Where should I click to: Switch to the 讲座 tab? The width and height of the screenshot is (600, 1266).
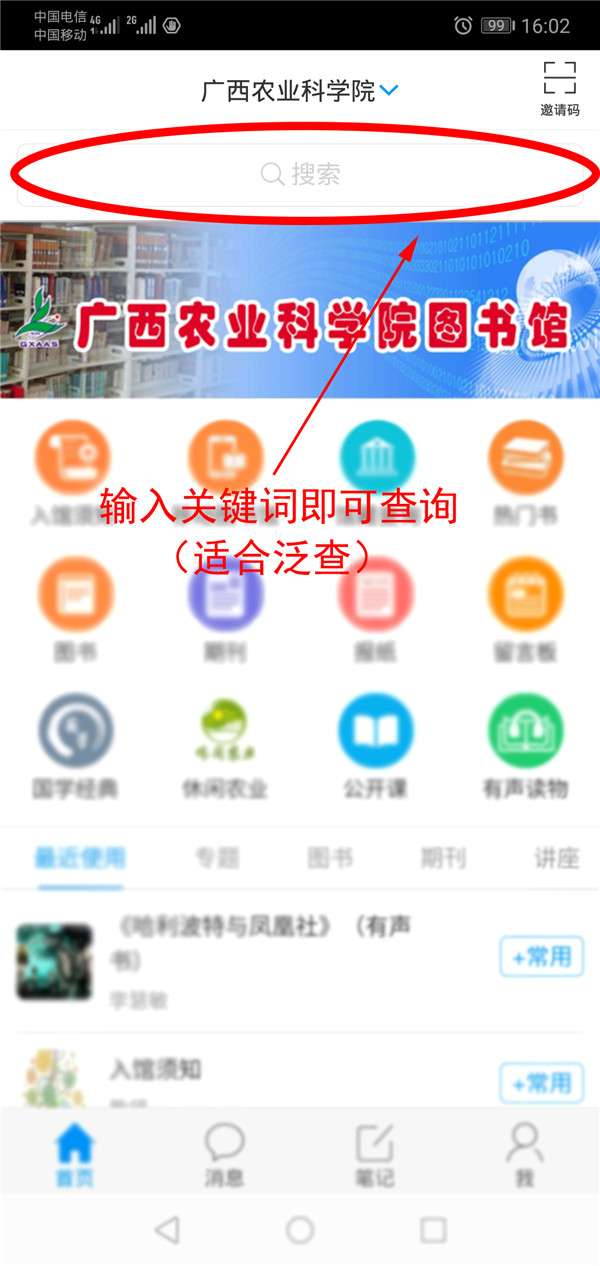[557, 858]
